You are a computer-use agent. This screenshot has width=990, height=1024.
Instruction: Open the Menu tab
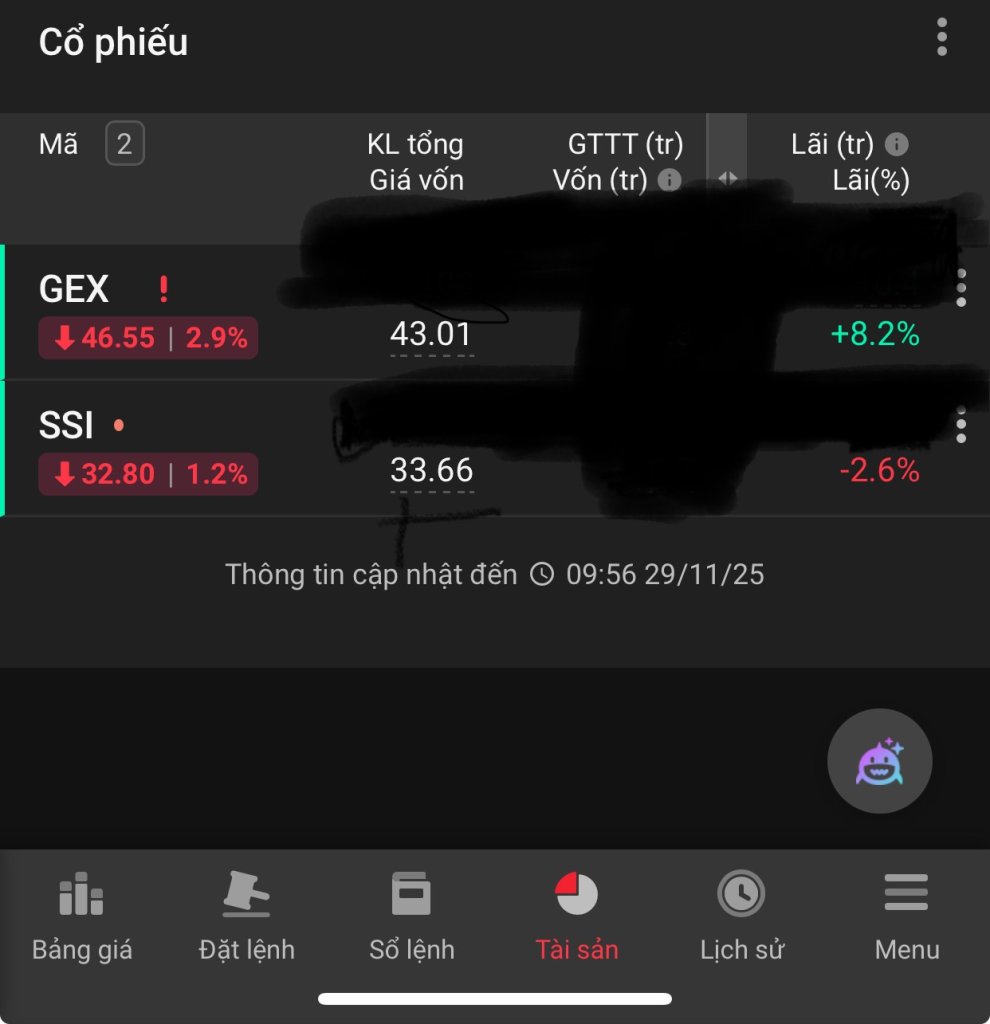coord(906,916)
